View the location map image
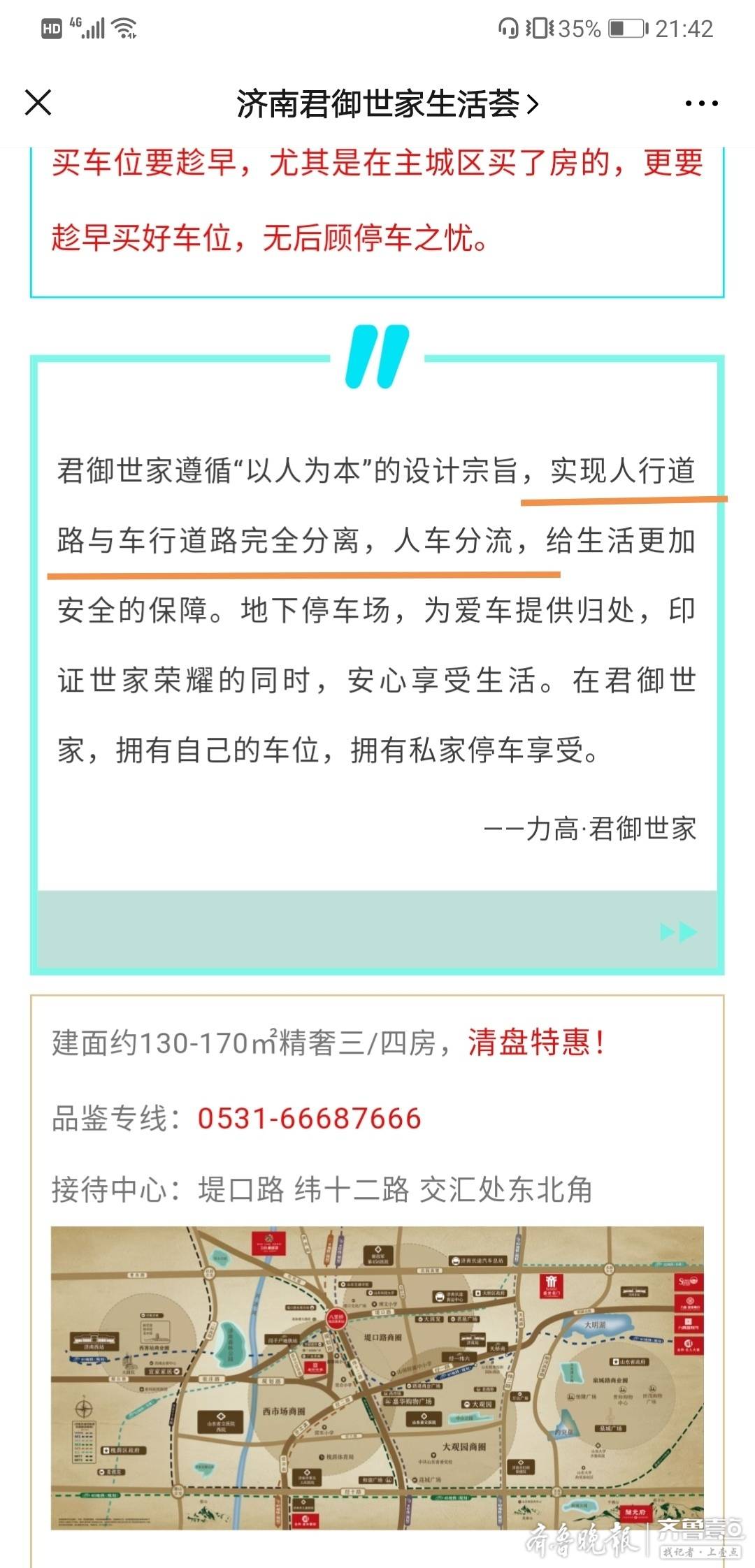The width and height of the screenshot is (755, 1568). pyautogui.click(x=377, y=1378)
